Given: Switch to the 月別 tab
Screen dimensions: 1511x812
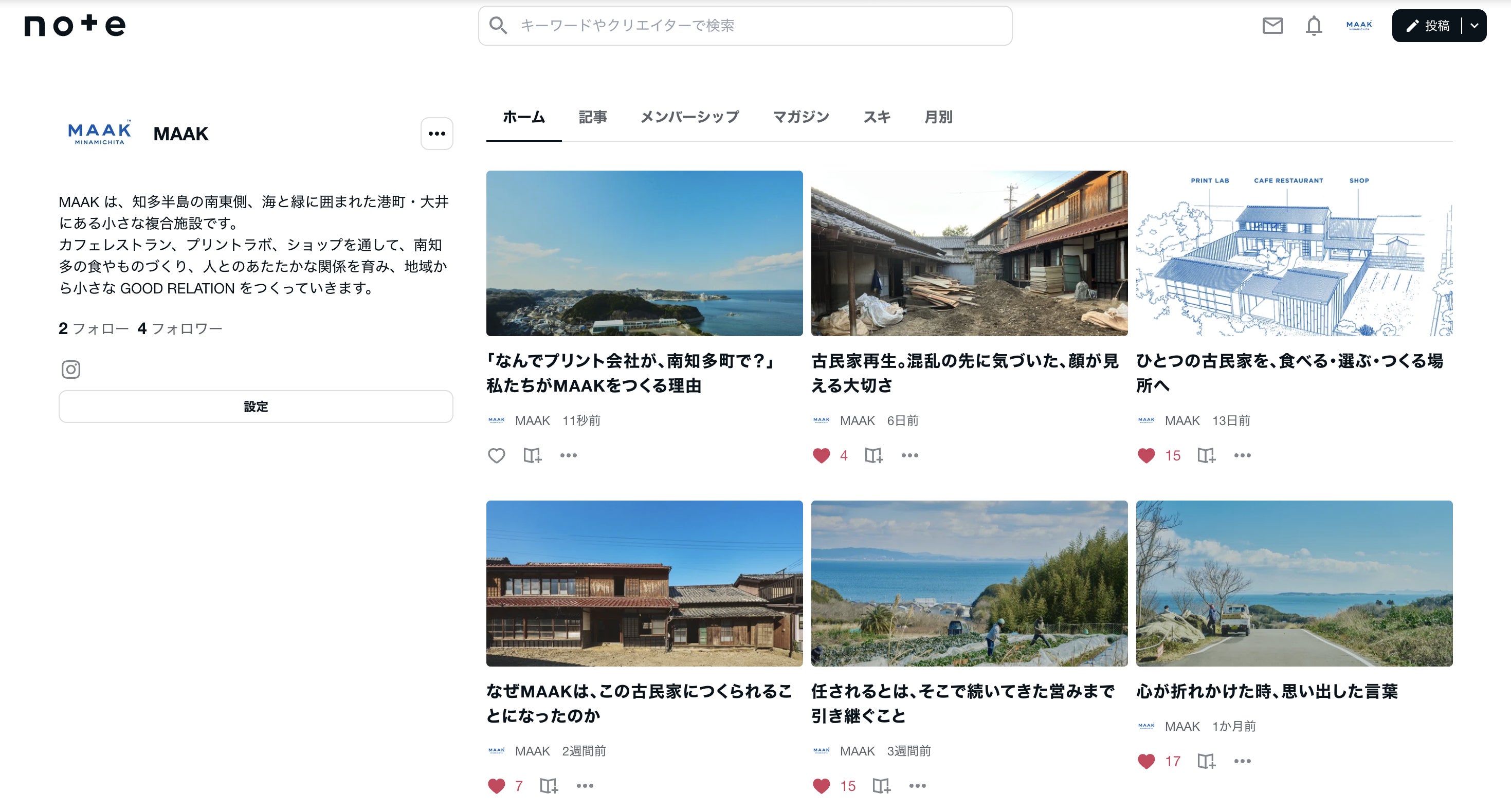Looking at the screenshot, I should pyautogui.click(x=938, y=117).
